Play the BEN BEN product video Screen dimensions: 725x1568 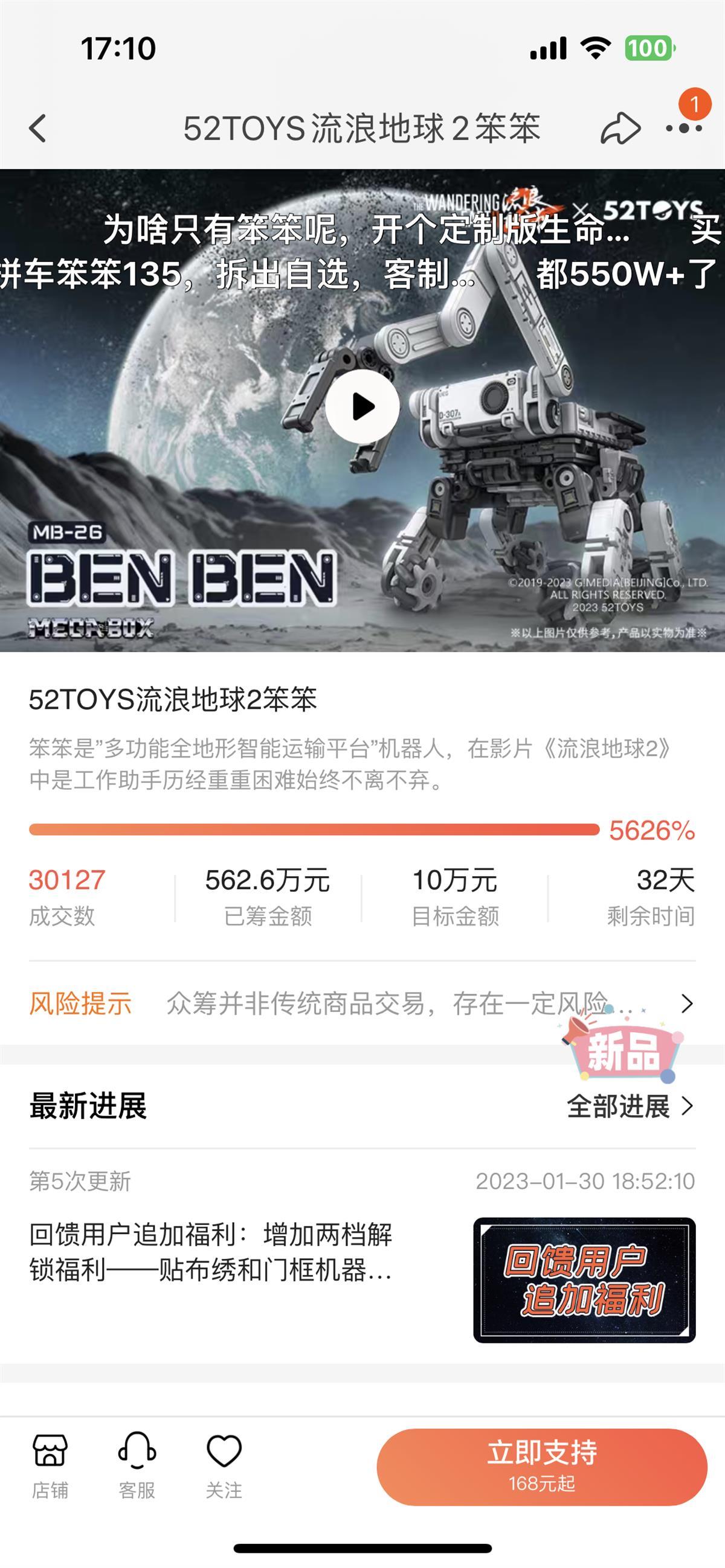362,406
